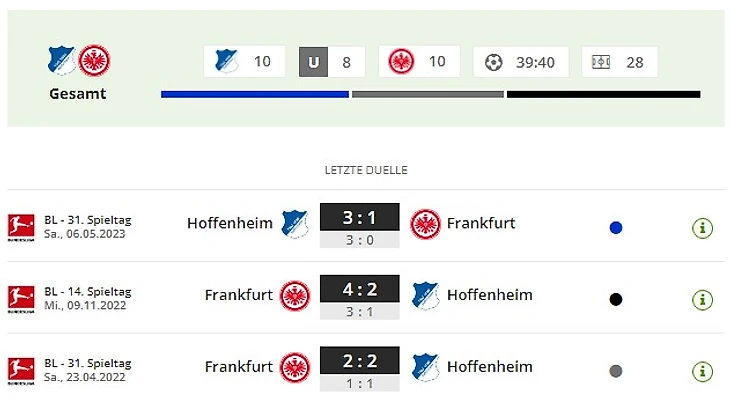The width and height of the screenshot is (730, 403).
Task: Open Frankfurt team in the 09.11.2022 match
Action: tap(239, 295)
